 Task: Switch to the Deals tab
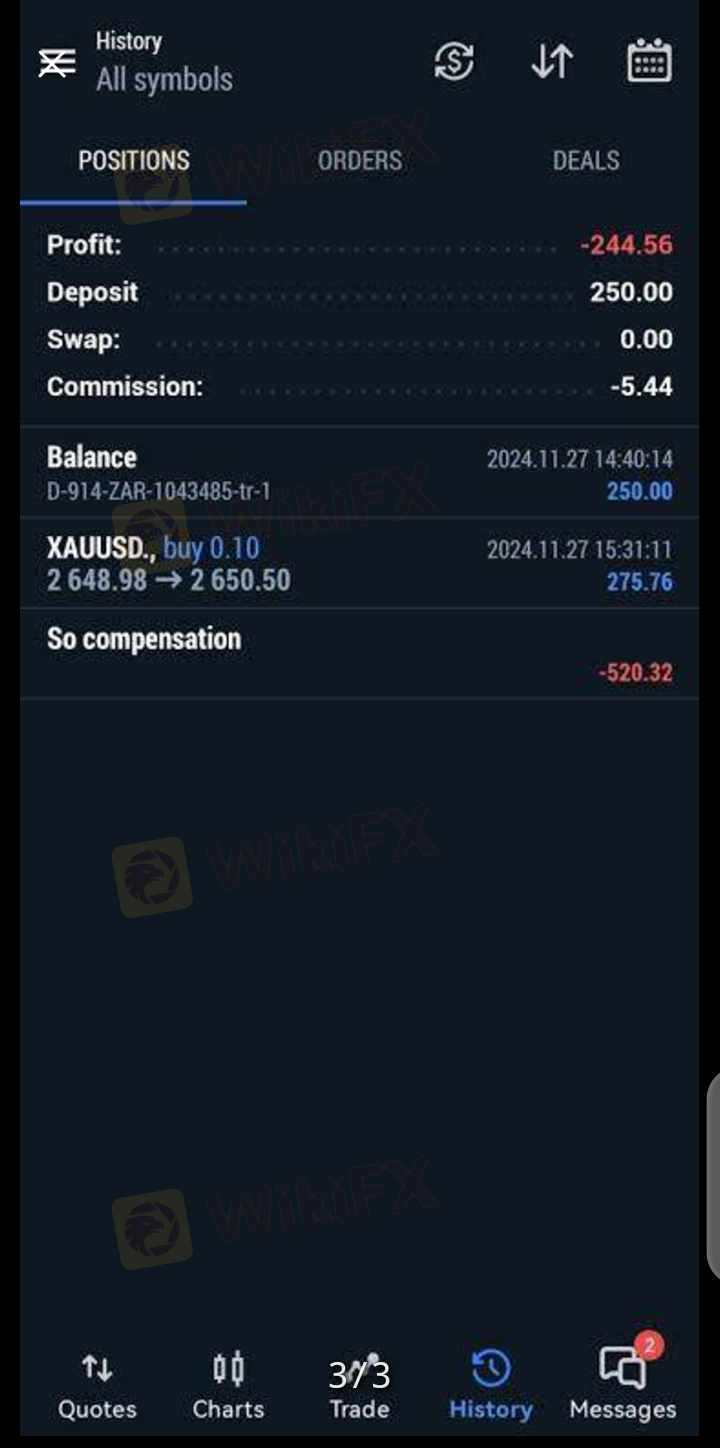pos(586,161)
